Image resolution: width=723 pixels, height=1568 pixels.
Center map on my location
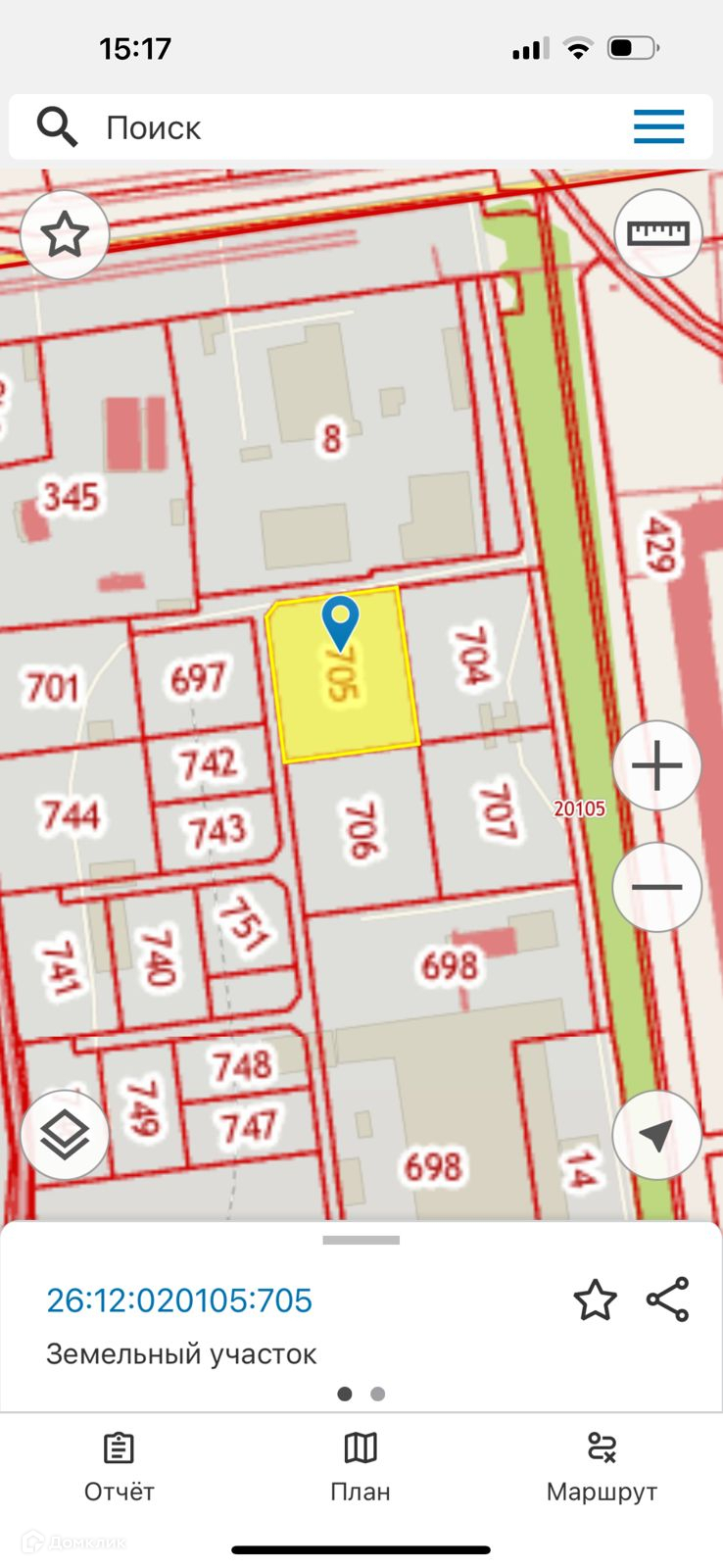[657, 1135]
